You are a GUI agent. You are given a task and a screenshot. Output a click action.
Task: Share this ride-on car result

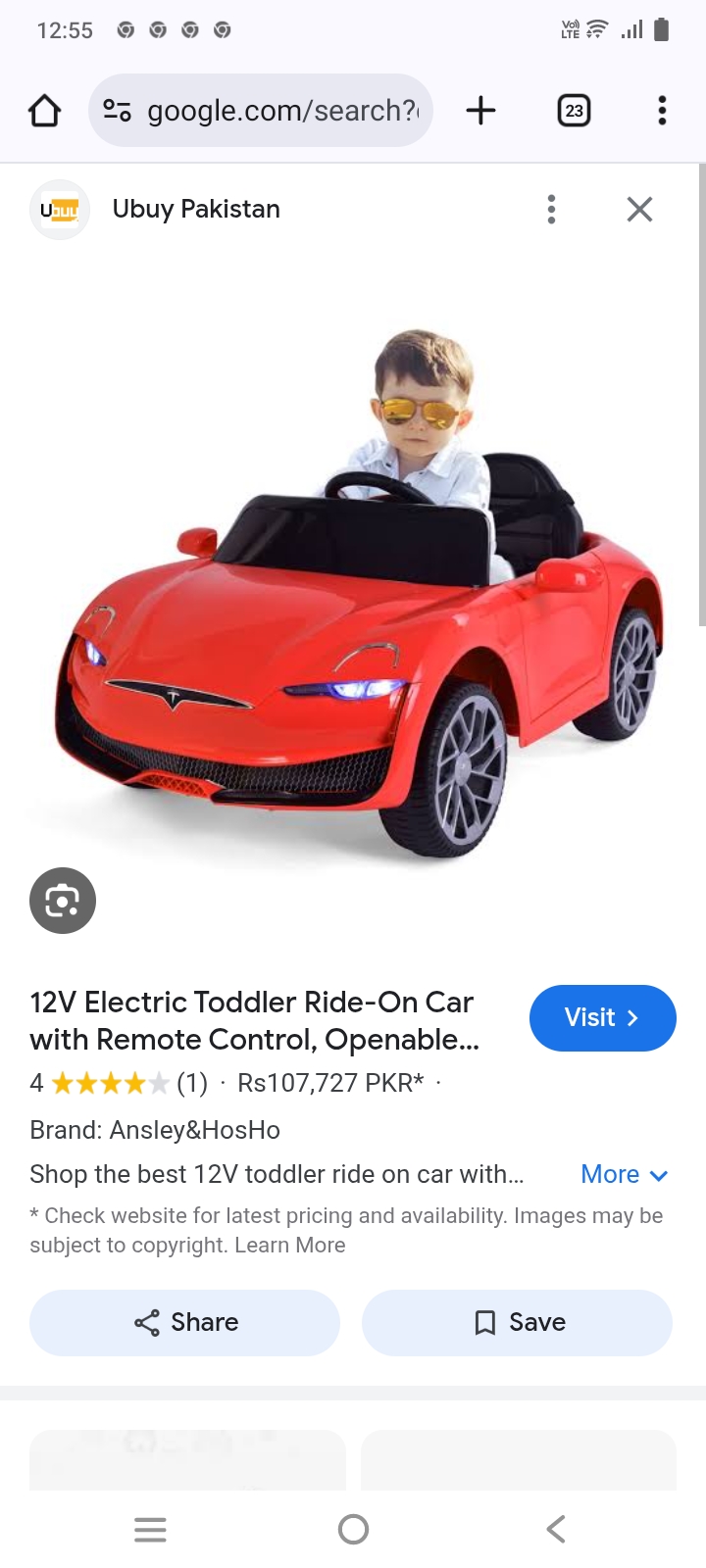tap(185, 1322)
